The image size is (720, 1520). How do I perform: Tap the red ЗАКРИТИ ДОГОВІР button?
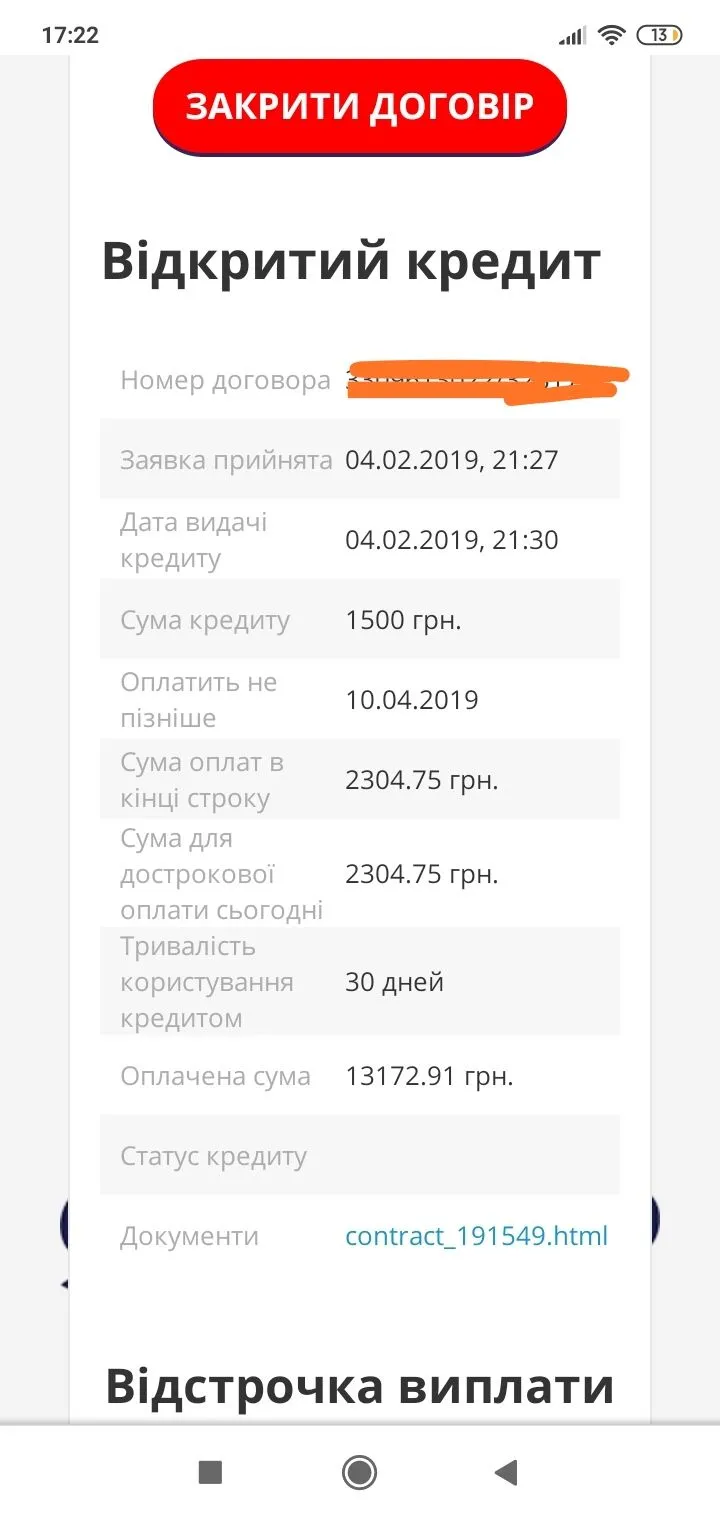(x=360, y=106)
